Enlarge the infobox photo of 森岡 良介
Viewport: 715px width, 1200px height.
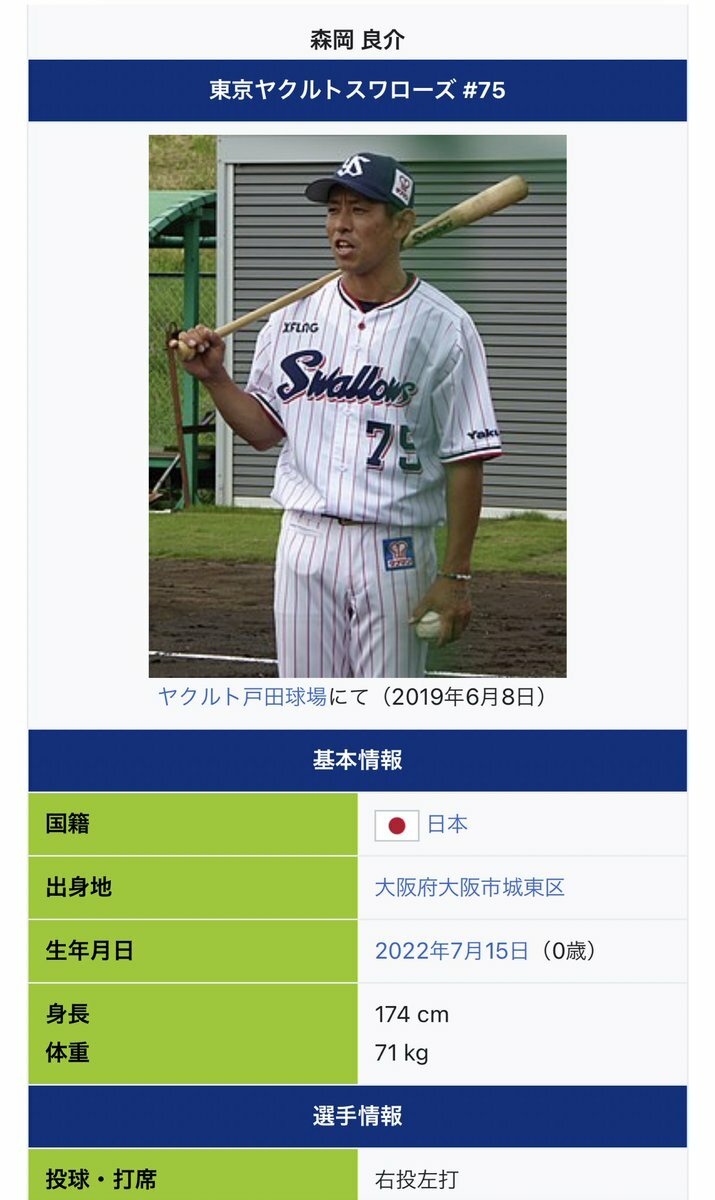point(357,405)
